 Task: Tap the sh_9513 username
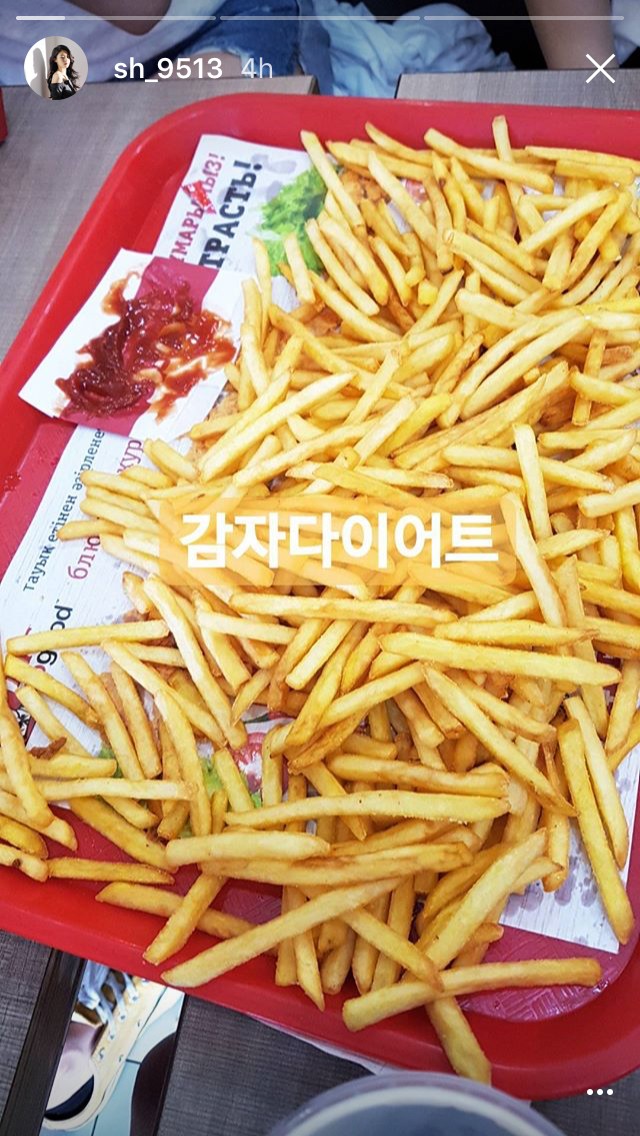tap(168, 68)
